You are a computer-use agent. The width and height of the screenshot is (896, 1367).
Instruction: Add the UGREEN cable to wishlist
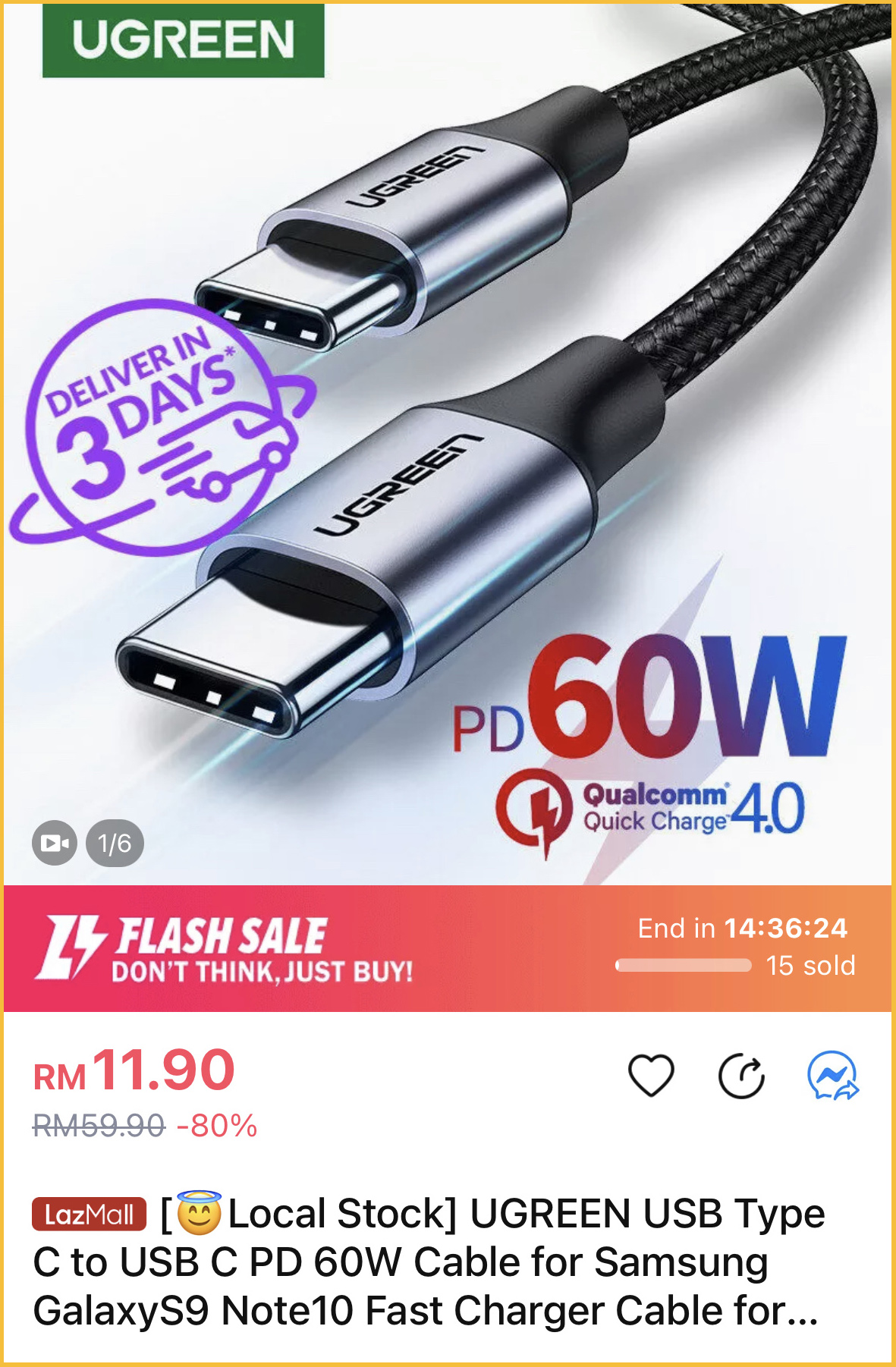(651, 1075)
